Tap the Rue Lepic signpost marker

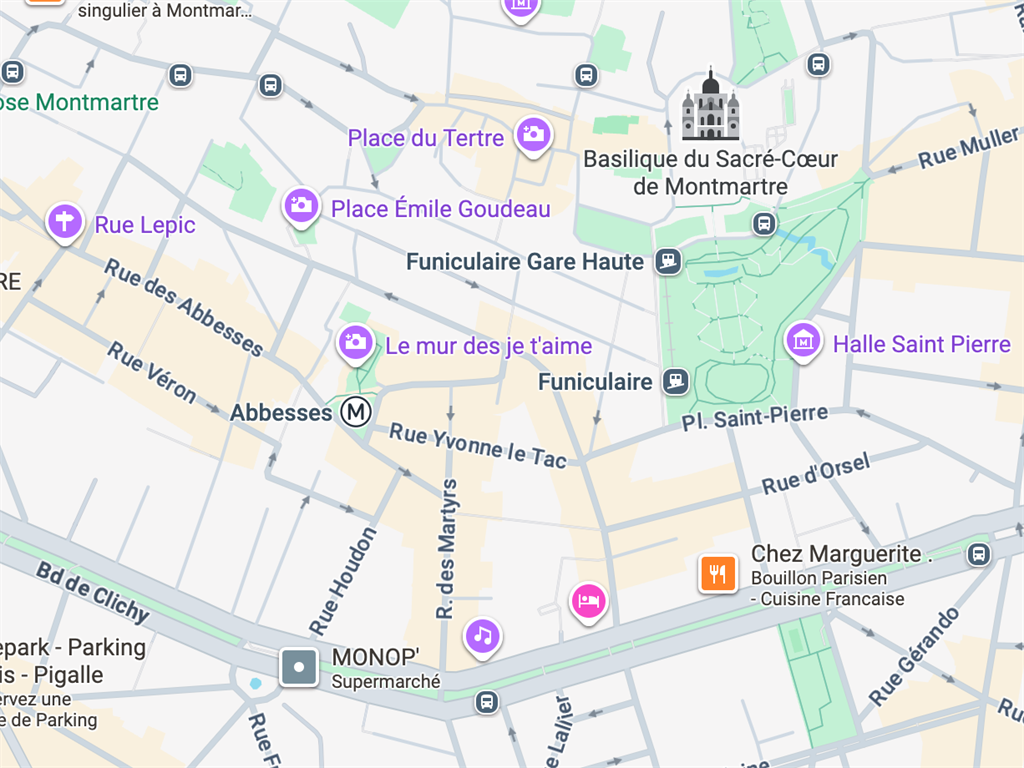pos(65,221)
